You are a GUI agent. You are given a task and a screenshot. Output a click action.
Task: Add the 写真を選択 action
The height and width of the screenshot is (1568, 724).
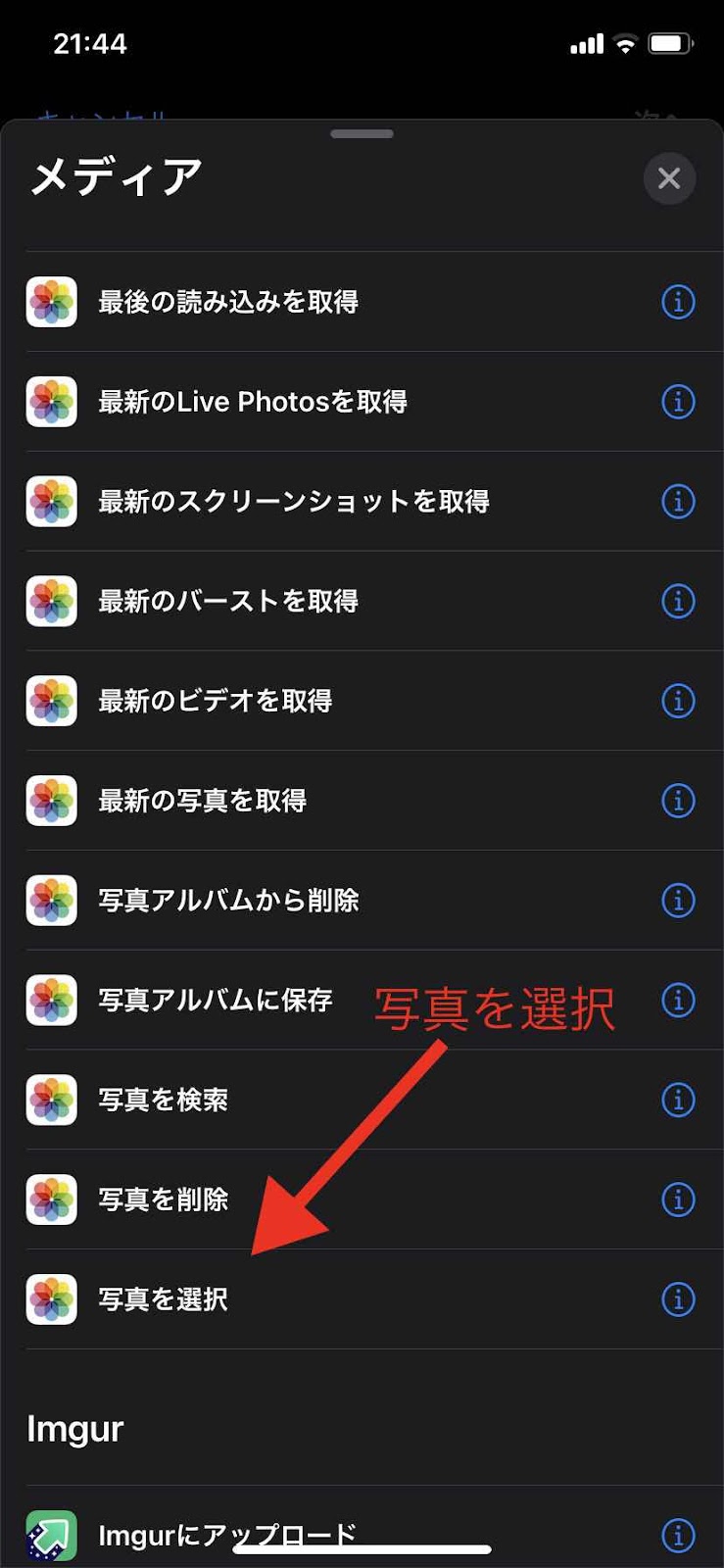(164, 1299)
